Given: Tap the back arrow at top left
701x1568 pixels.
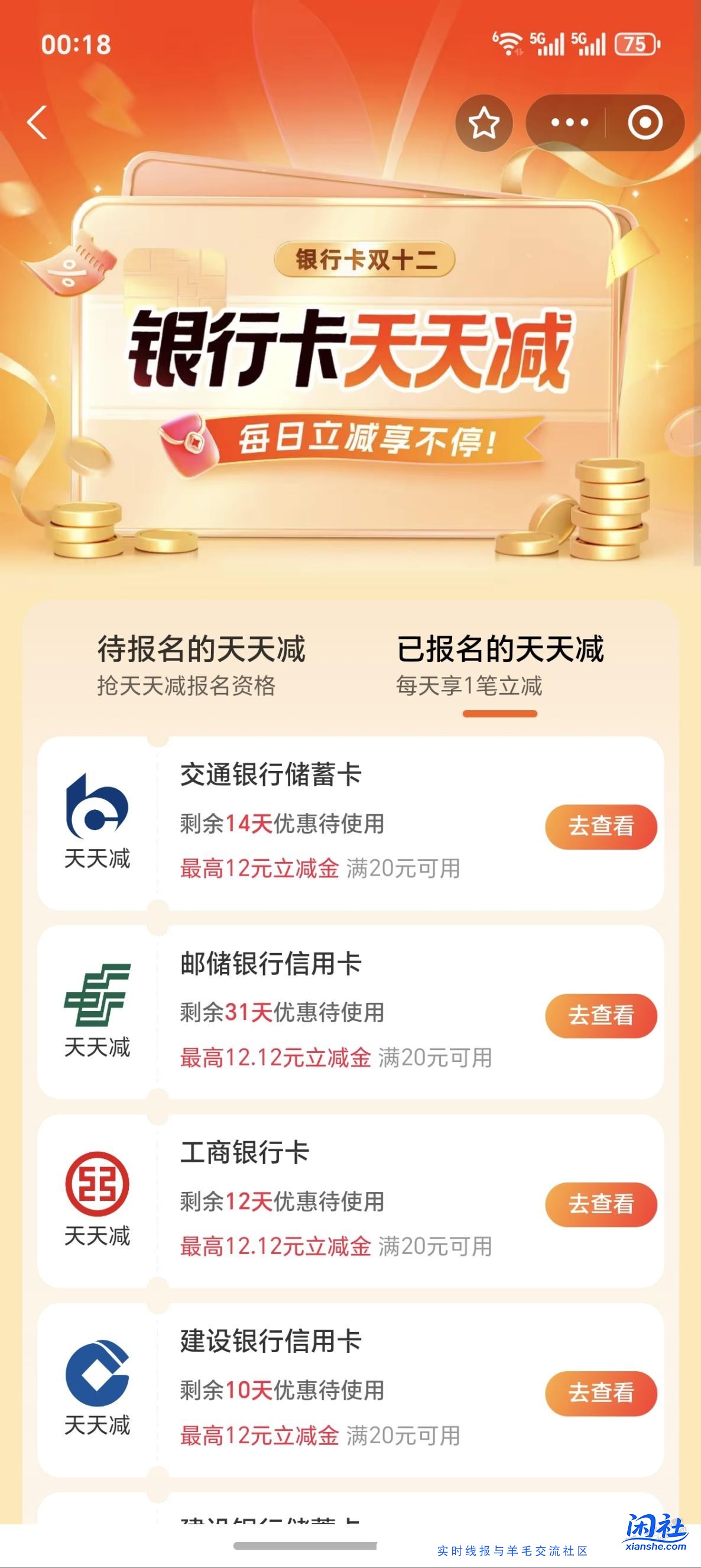Looking at the screenshot, I should tap(38, 122).
